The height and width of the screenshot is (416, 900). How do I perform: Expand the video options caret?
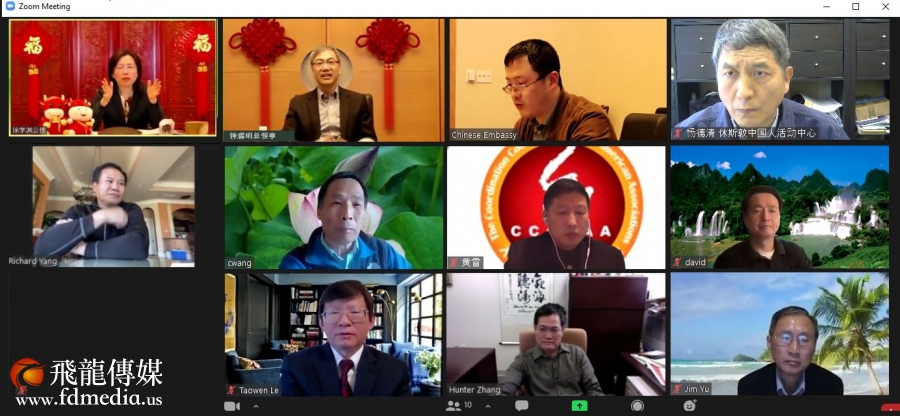pyautogui.click(x=257, y=406)
